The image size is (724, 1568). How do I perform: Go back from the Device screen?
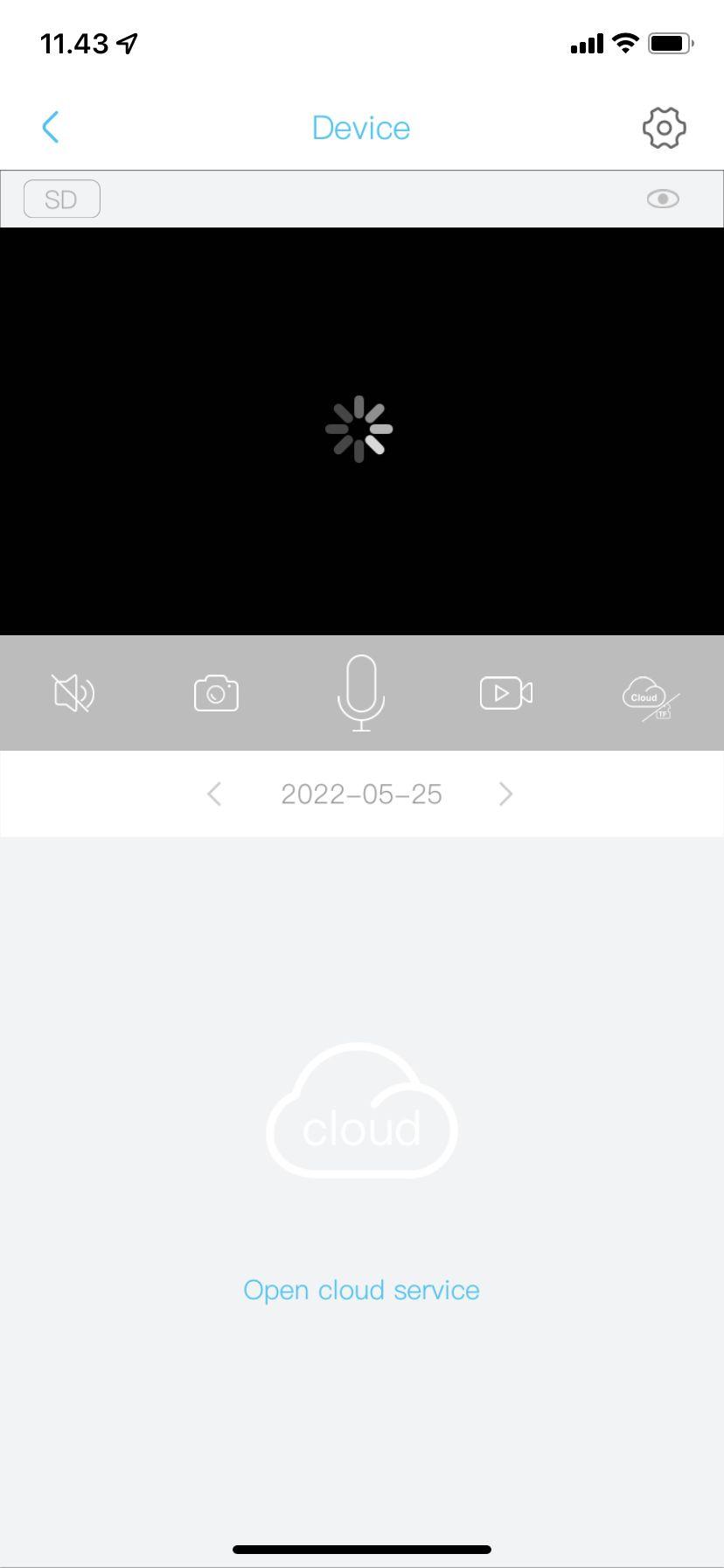(51, 128)
